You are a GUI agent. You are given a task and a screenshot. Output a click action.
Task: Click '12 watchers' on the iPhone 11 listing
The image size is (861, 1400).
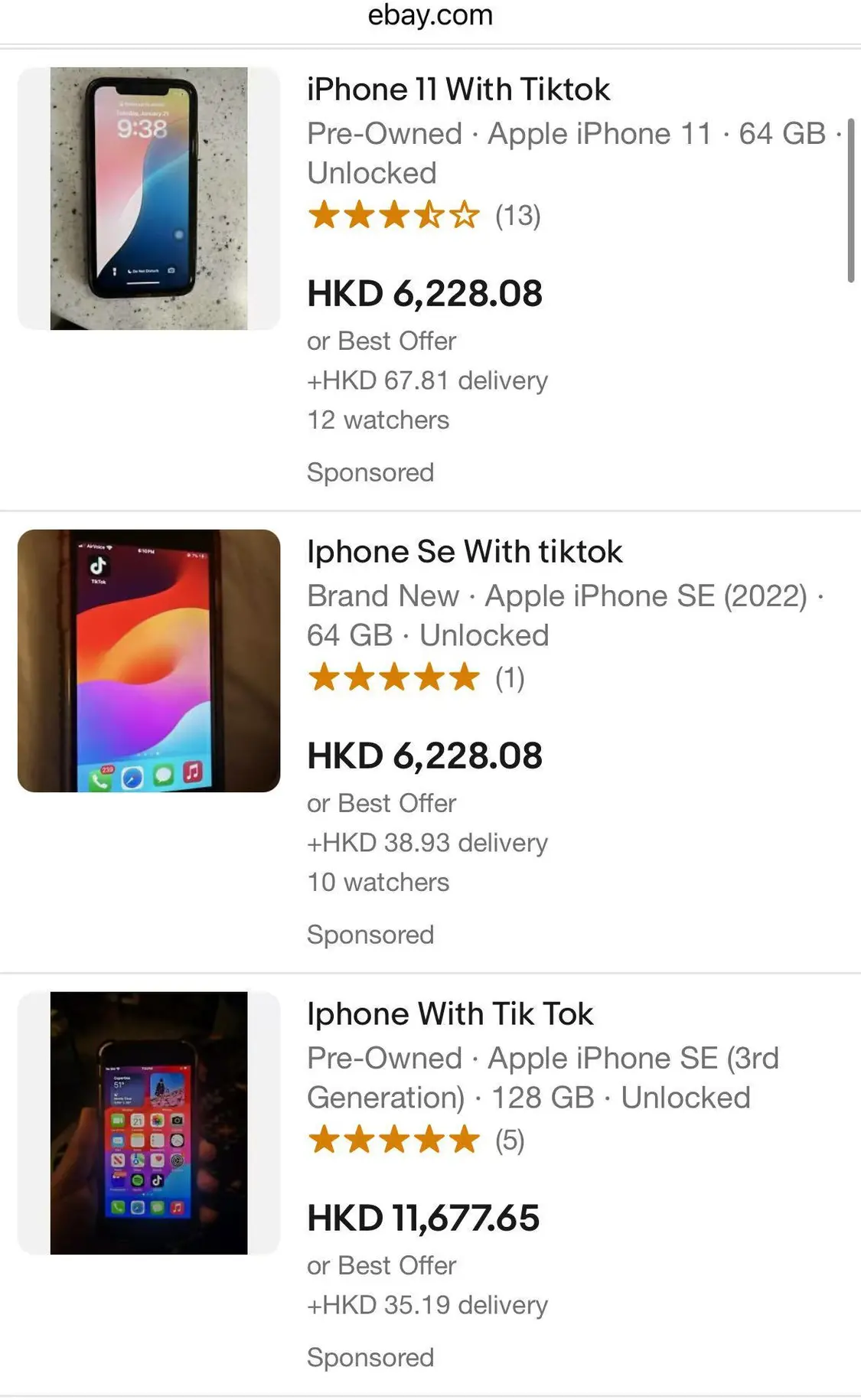click(377, 419)
